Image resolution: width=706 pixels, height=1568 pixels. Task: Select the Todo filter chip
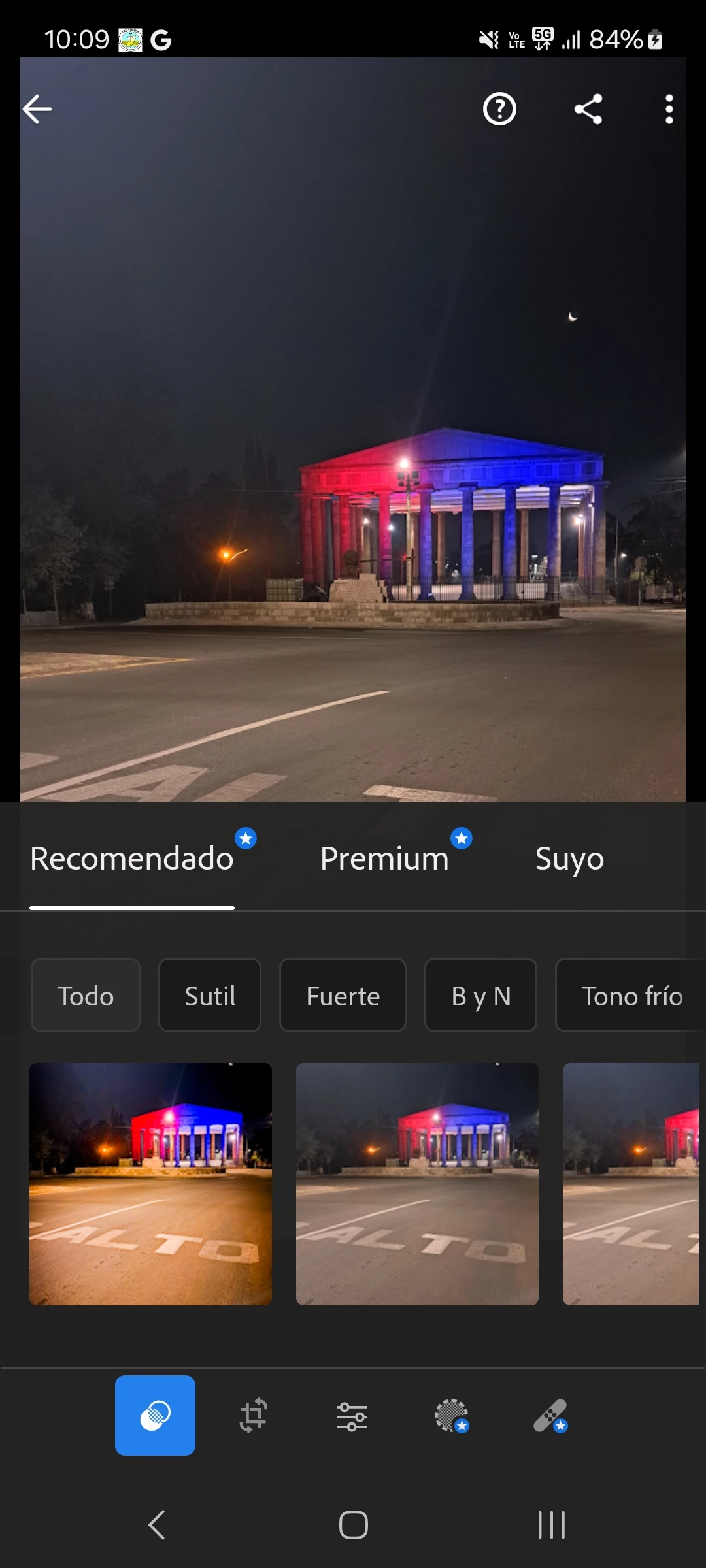click(x=86, y=996)
